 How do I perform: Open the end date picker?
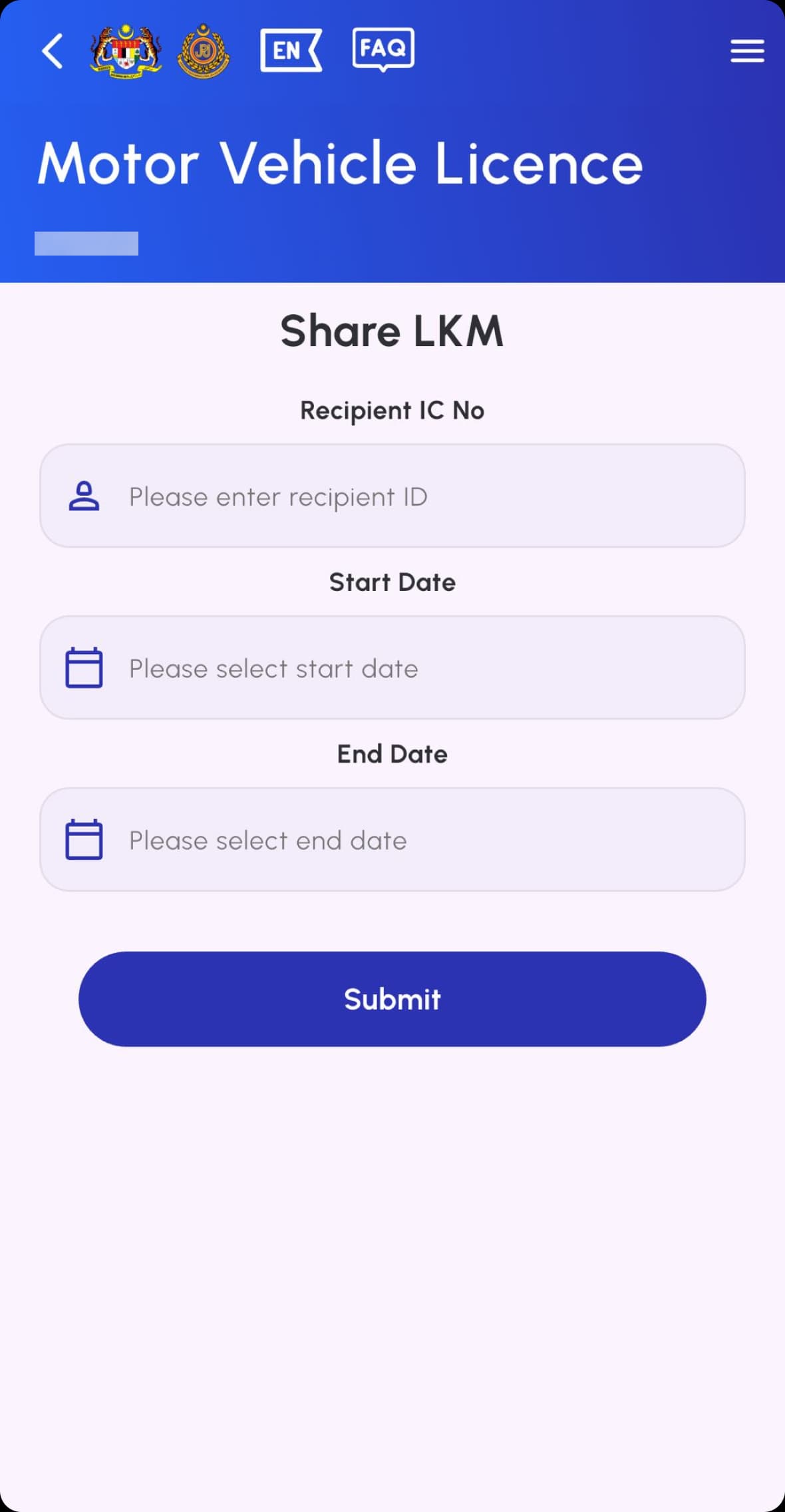(392, 839)
